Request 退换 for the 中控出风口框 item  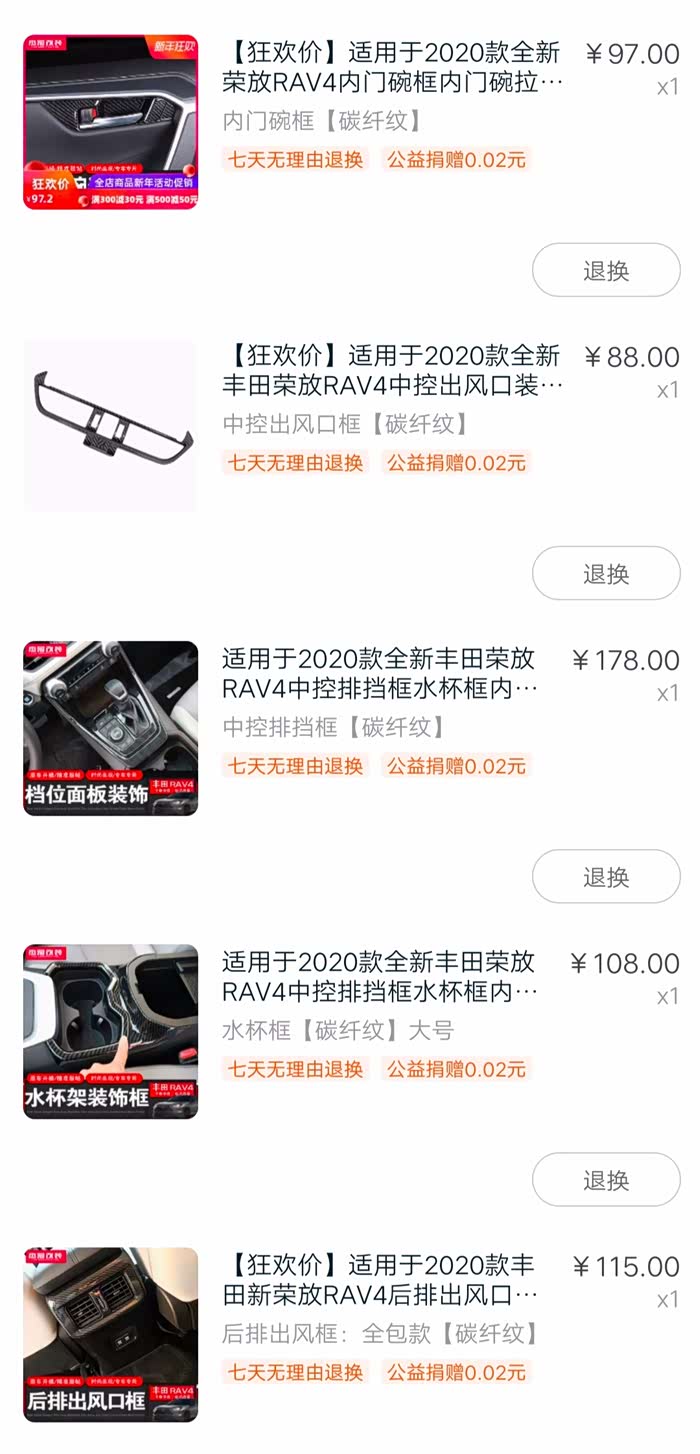click(x=606, y=573)
